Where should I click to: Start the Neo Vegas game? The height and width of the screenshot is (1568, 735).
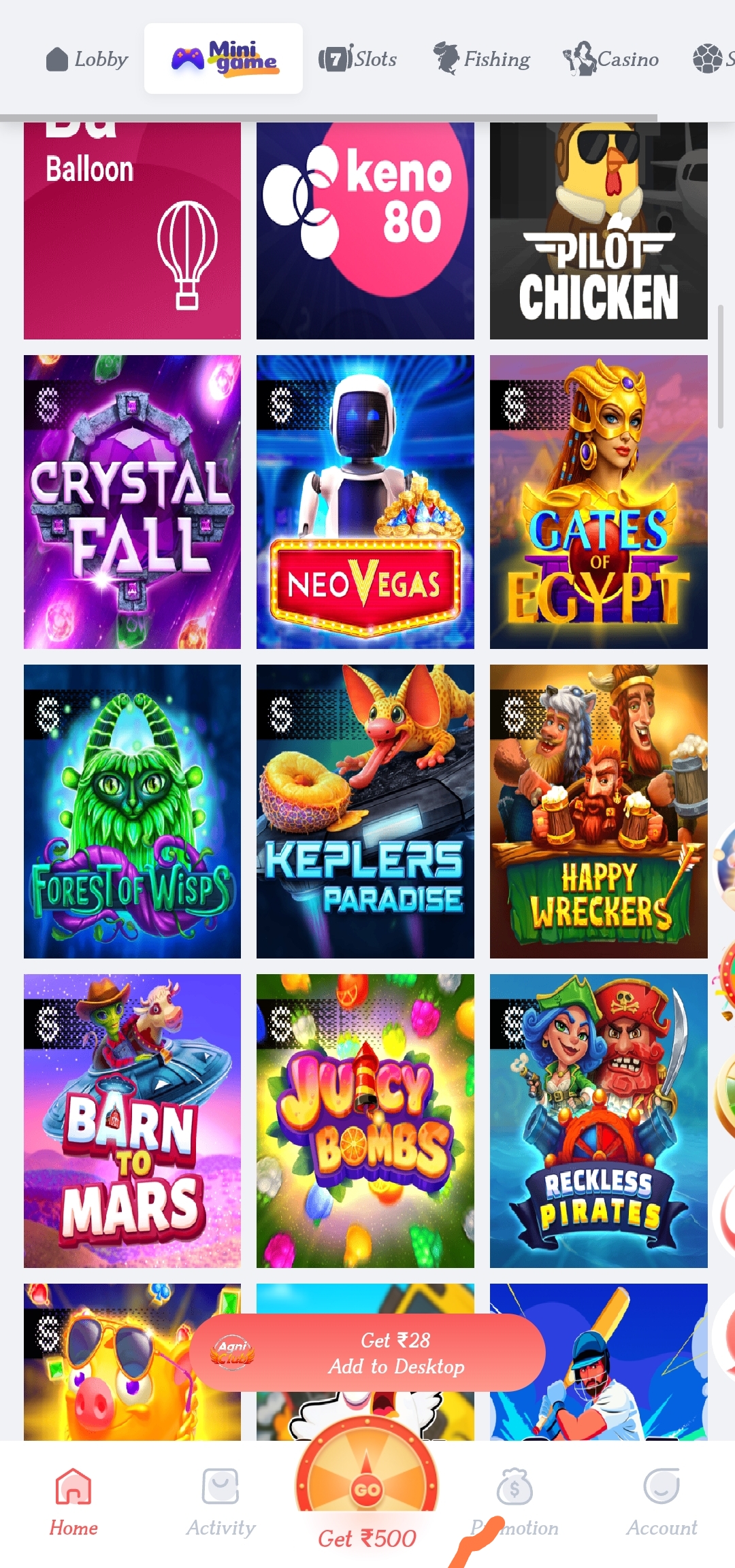[x=365, y=502]
